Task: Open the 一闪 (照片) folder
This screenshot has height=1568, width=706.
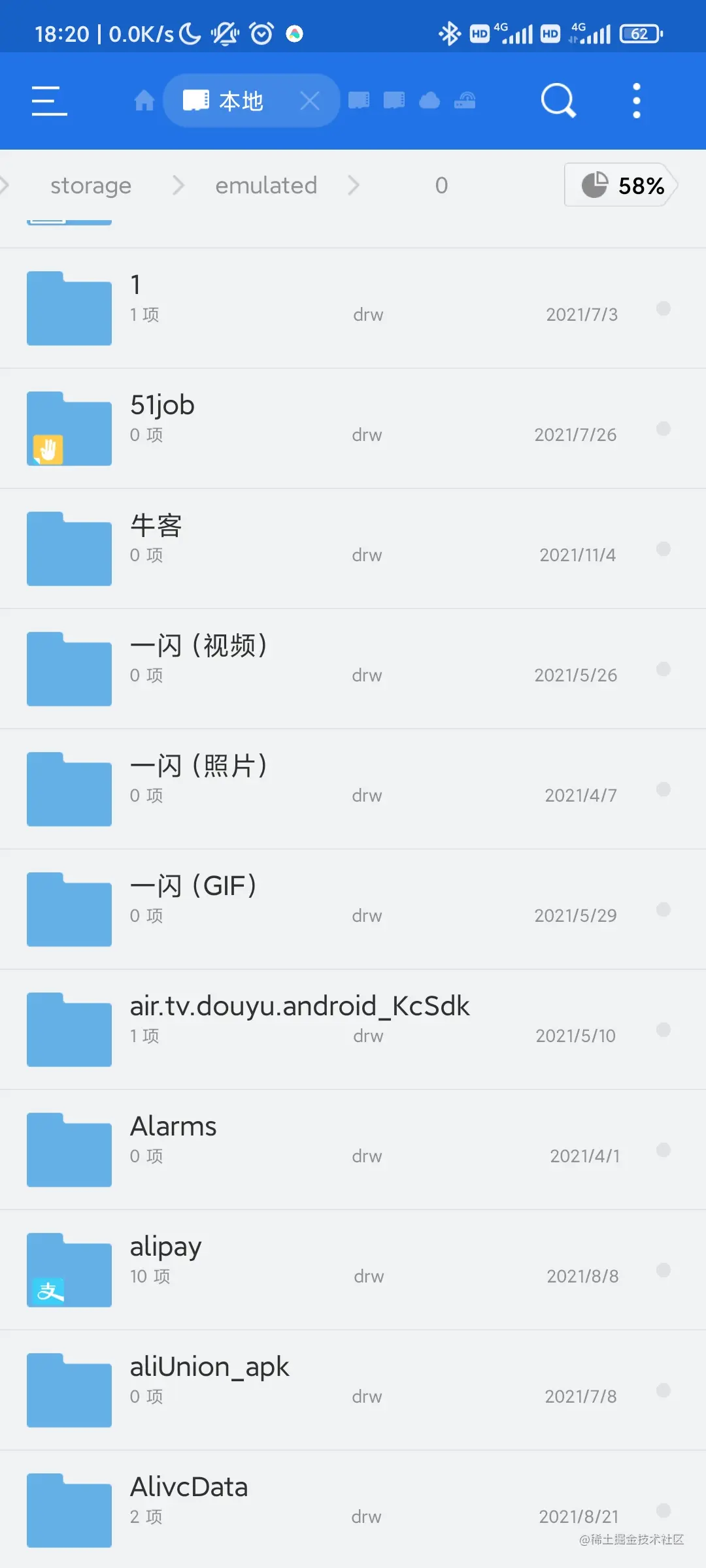Action: [198, 767]
